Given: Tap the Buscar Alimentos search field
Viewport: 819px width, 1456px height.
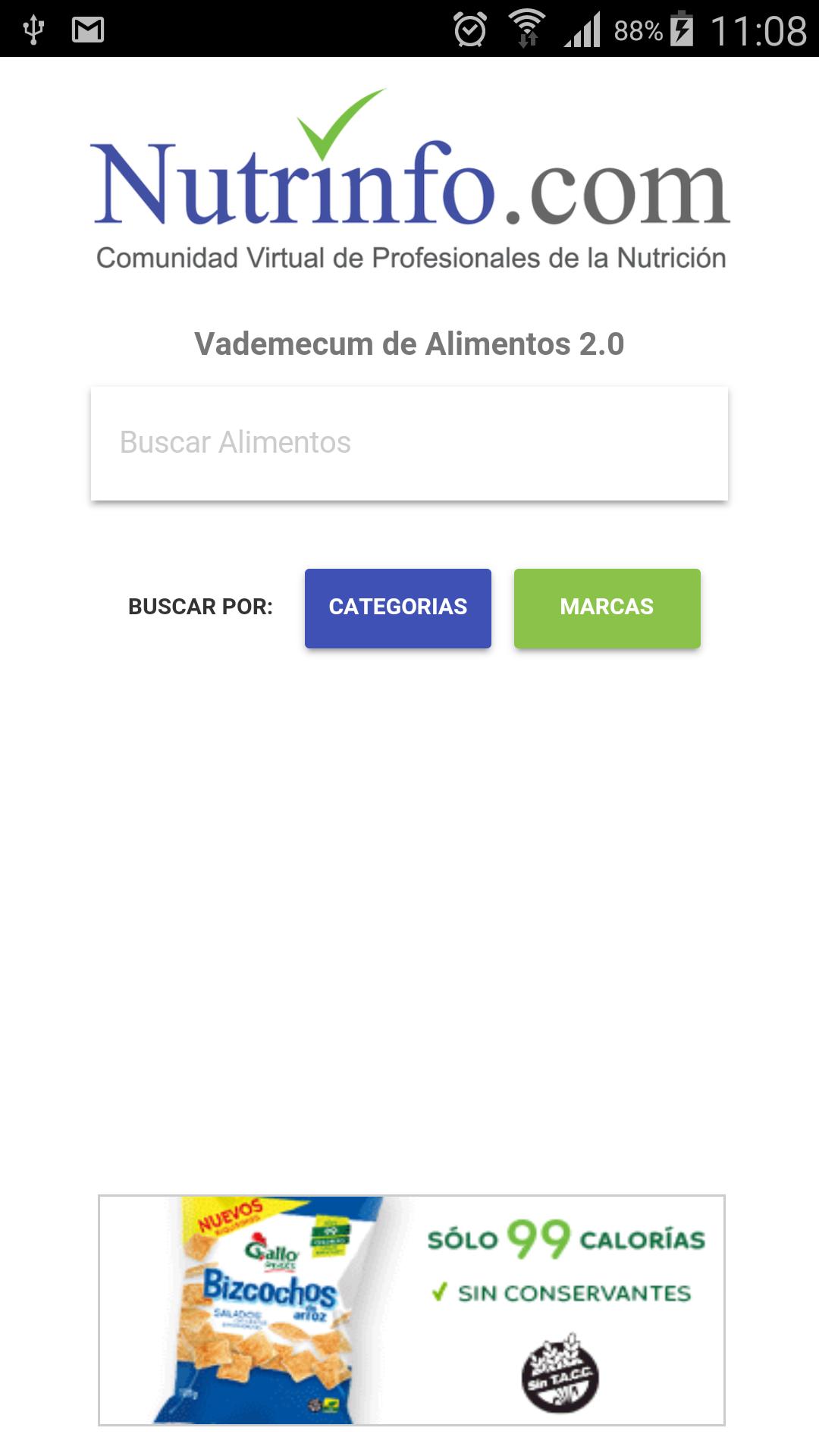Looking at the screenshot, I should 409,444.
